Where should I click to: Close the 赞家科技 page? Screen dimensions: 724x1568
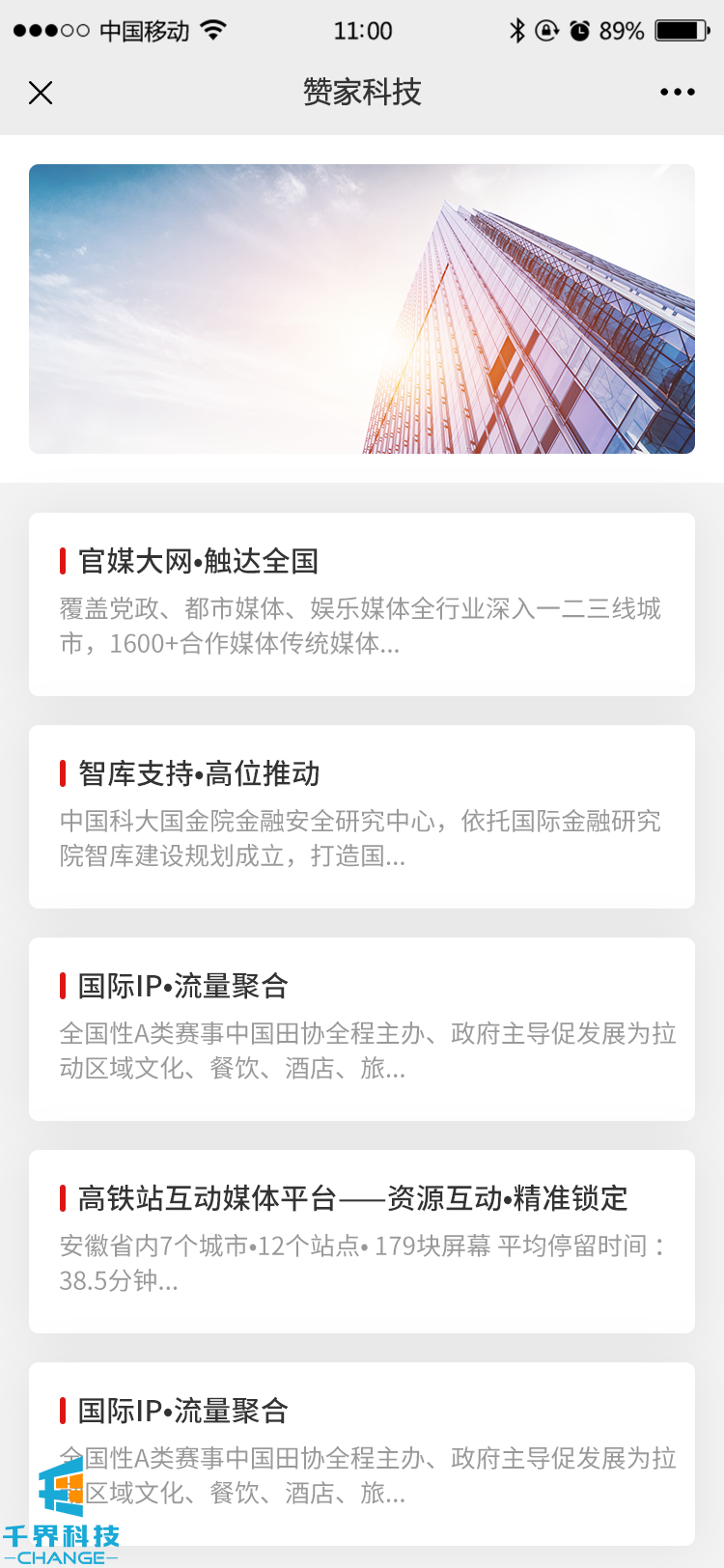tap(41, 93)
